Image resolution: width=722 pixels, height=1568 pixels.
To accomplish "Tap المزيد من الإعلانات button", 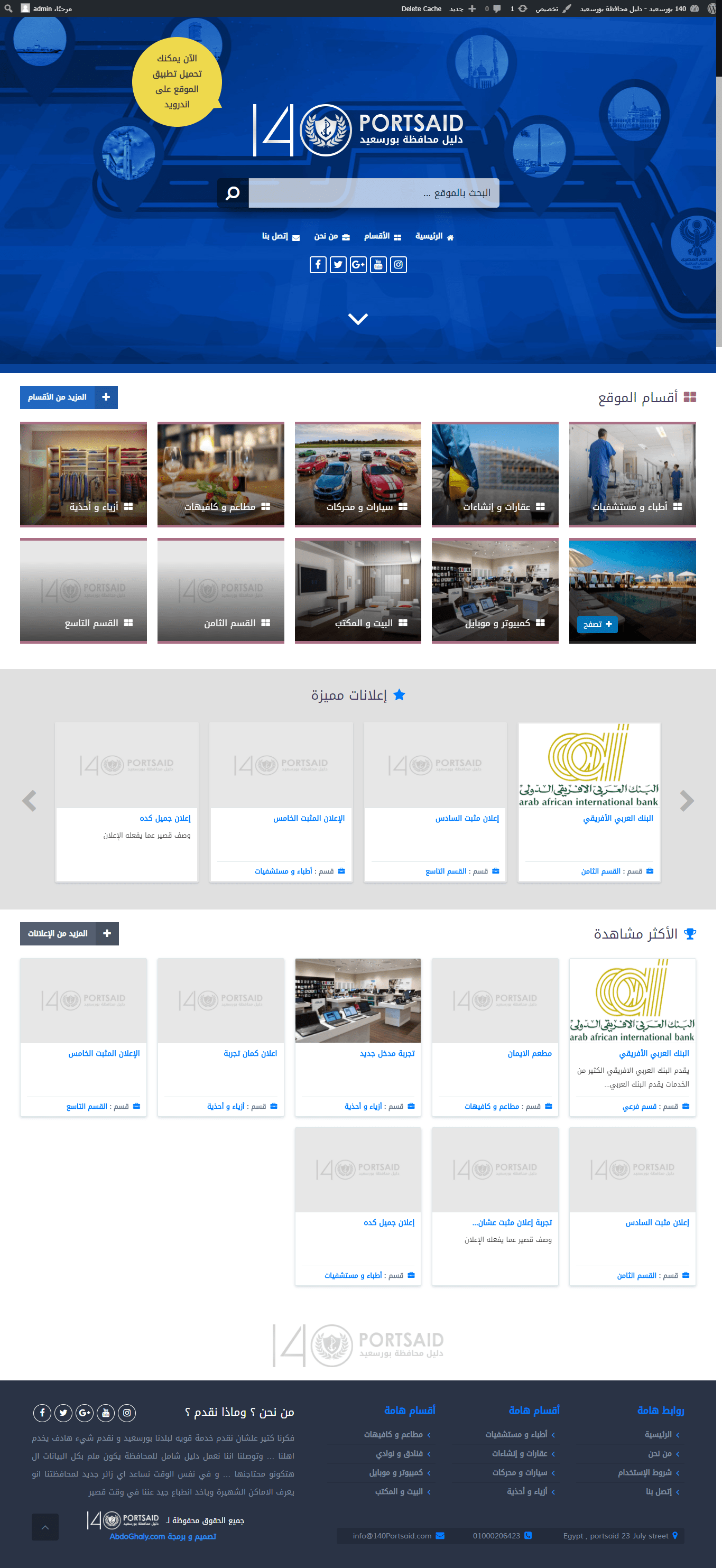I will point(69,933).
